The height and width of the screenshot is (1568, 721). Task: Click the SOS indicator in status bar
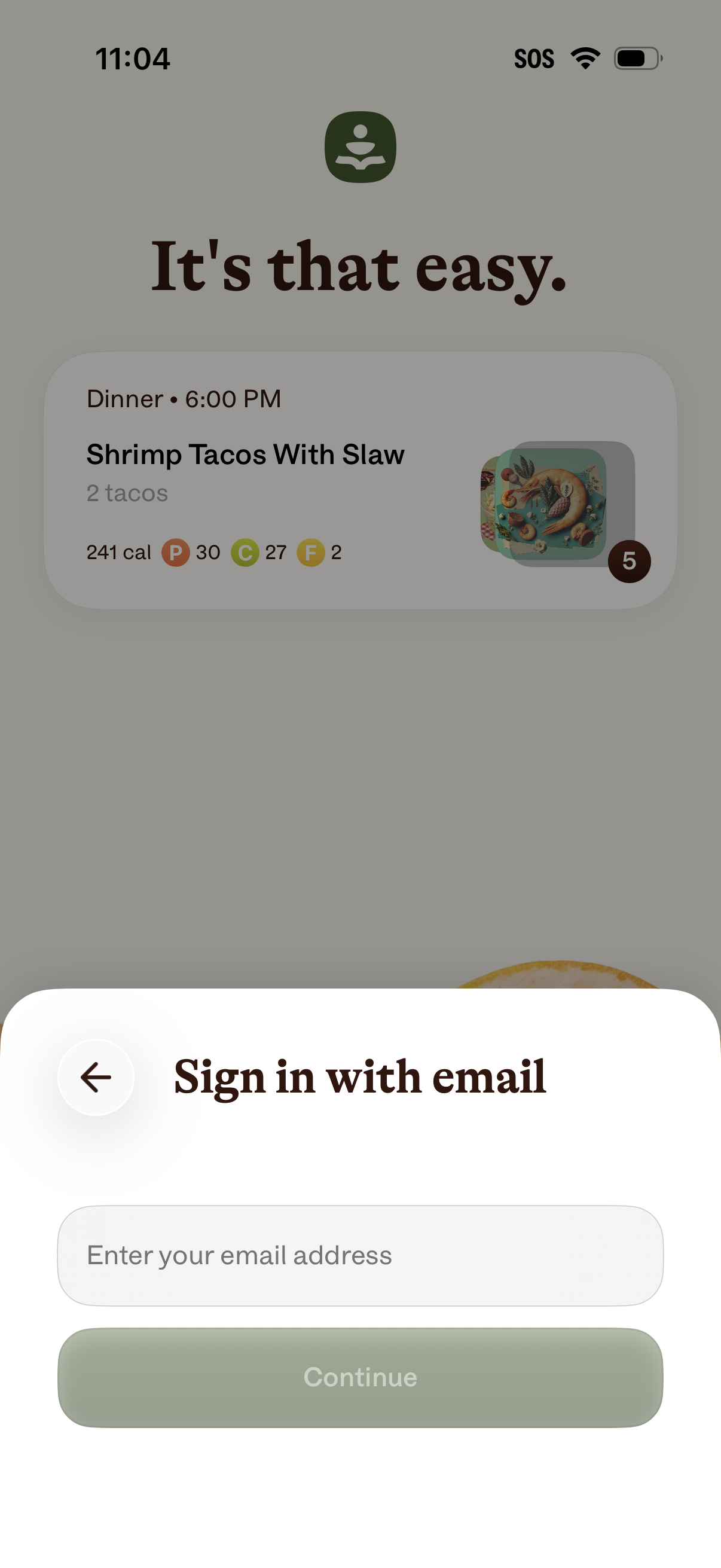535,58
